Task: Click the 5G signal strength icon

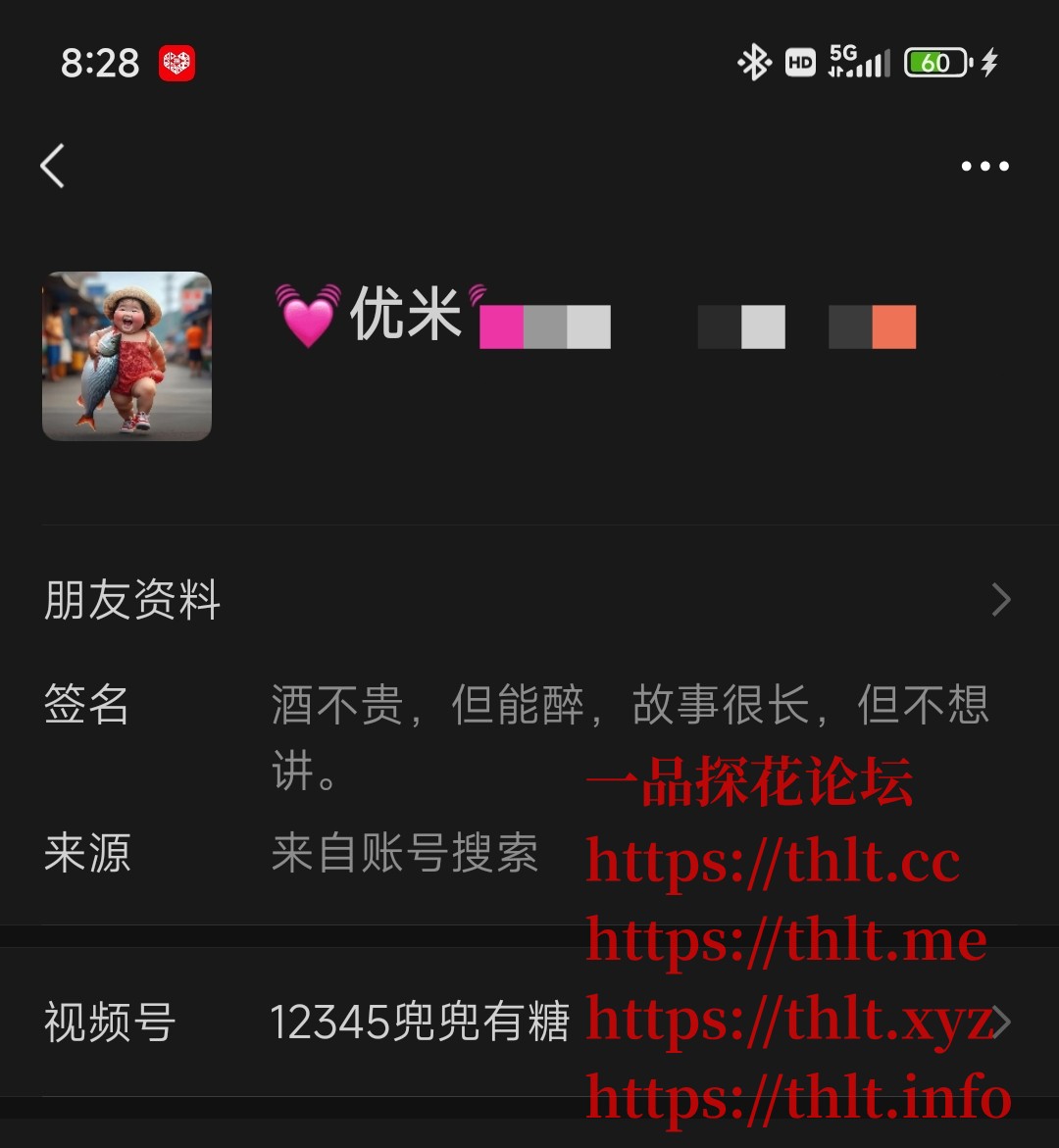Action: click(x=858, y=62)
